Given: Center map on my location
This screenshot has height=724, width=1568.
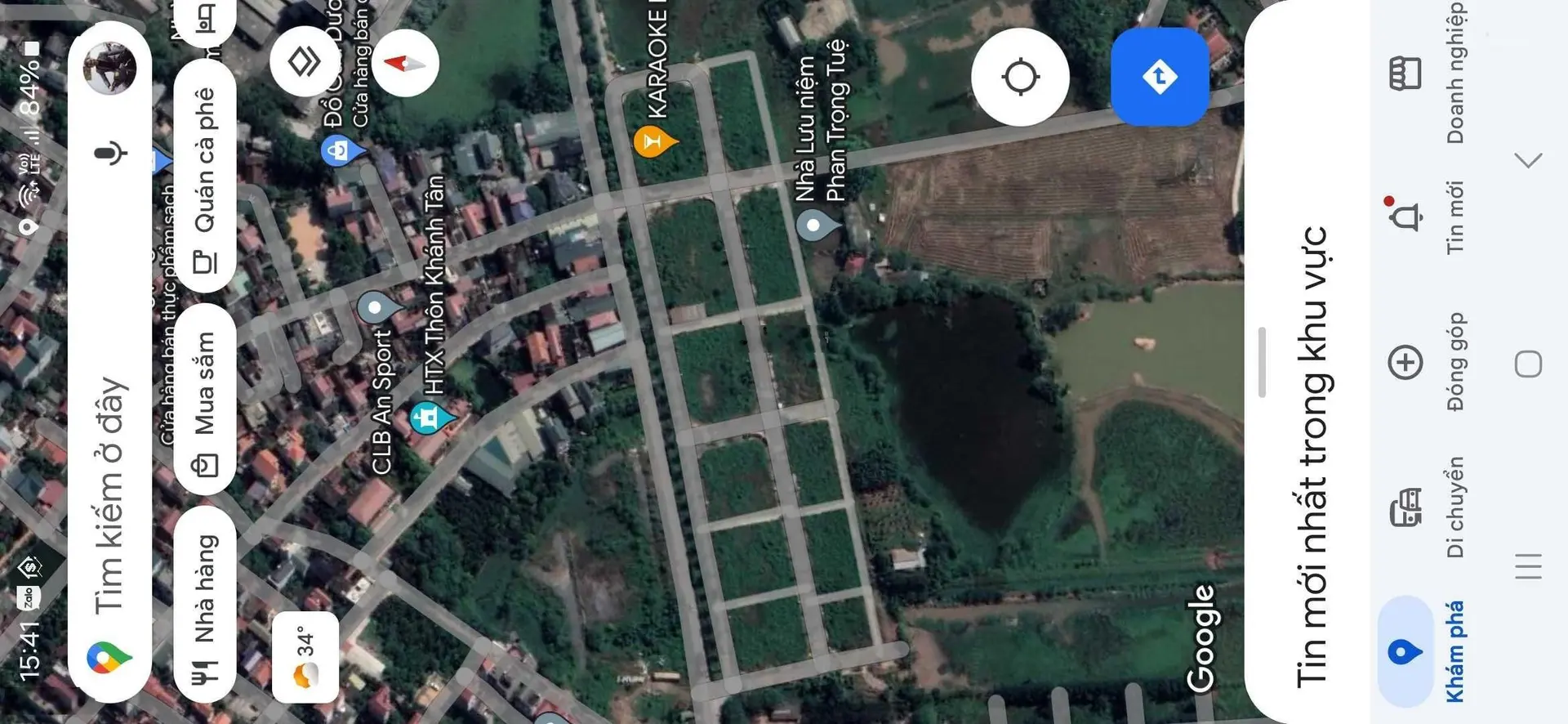Looking at the screenshot, I should (1020, 78).
